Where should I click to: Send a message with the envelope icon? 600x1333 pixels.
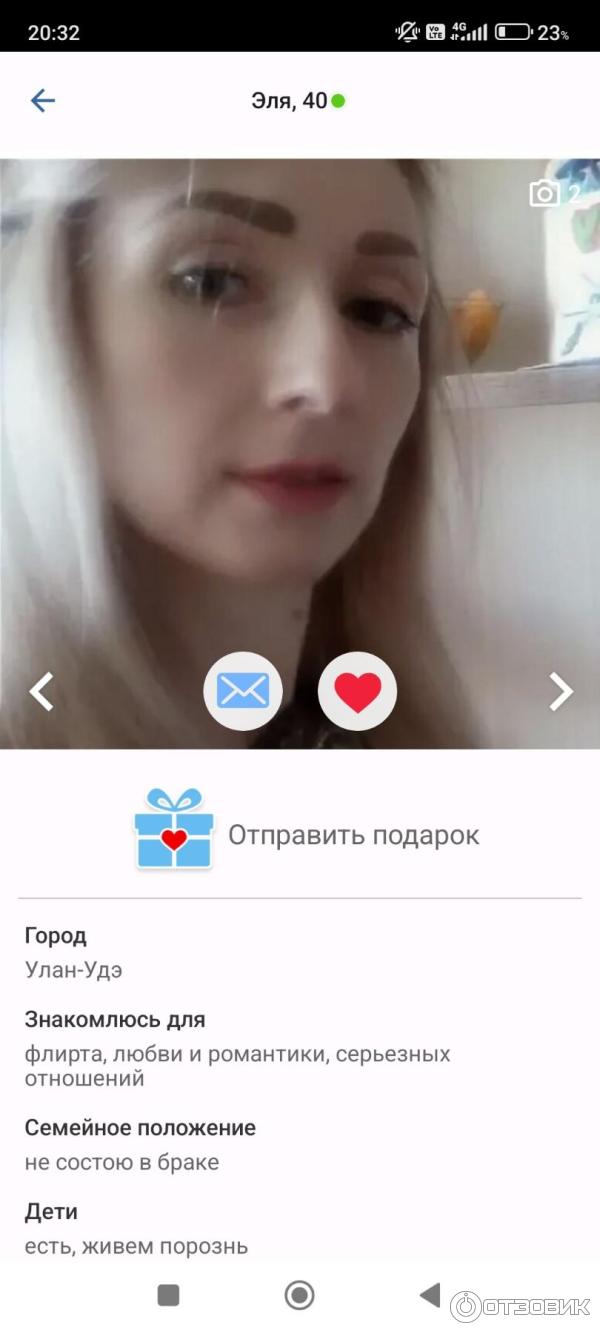pos(243,691)
